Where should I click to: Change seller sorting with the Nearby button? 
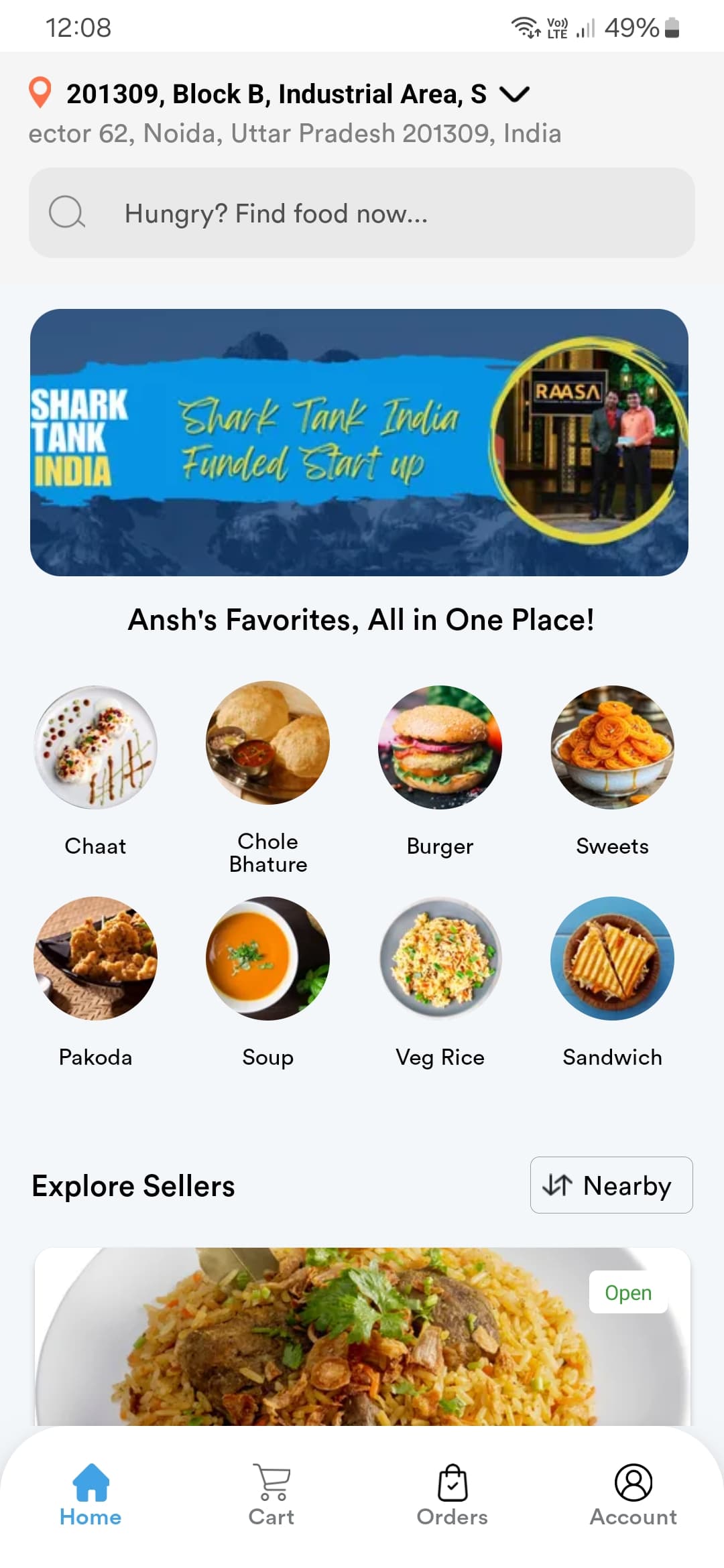click(x=611, y=1185)
